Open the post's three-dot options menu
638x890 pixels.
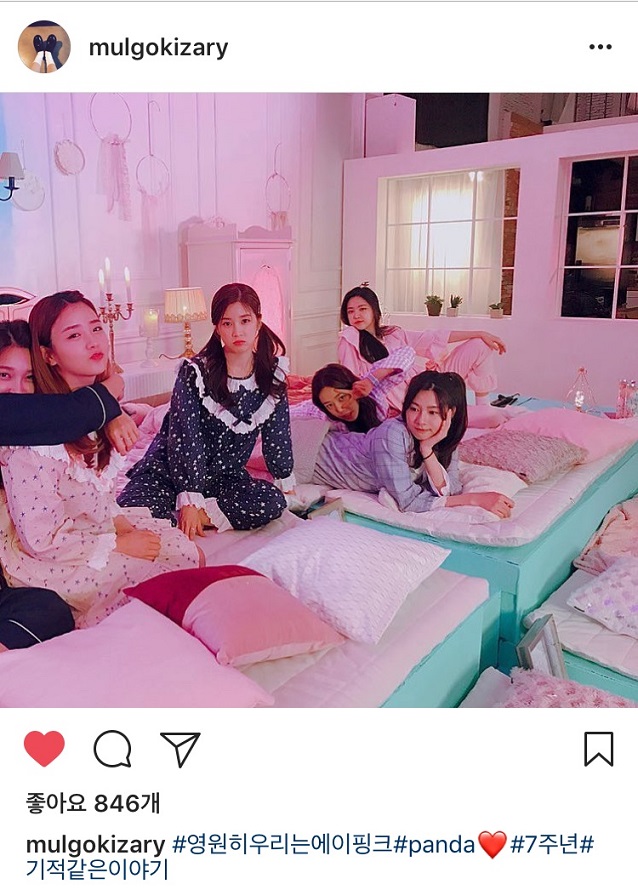pos(599,47)
